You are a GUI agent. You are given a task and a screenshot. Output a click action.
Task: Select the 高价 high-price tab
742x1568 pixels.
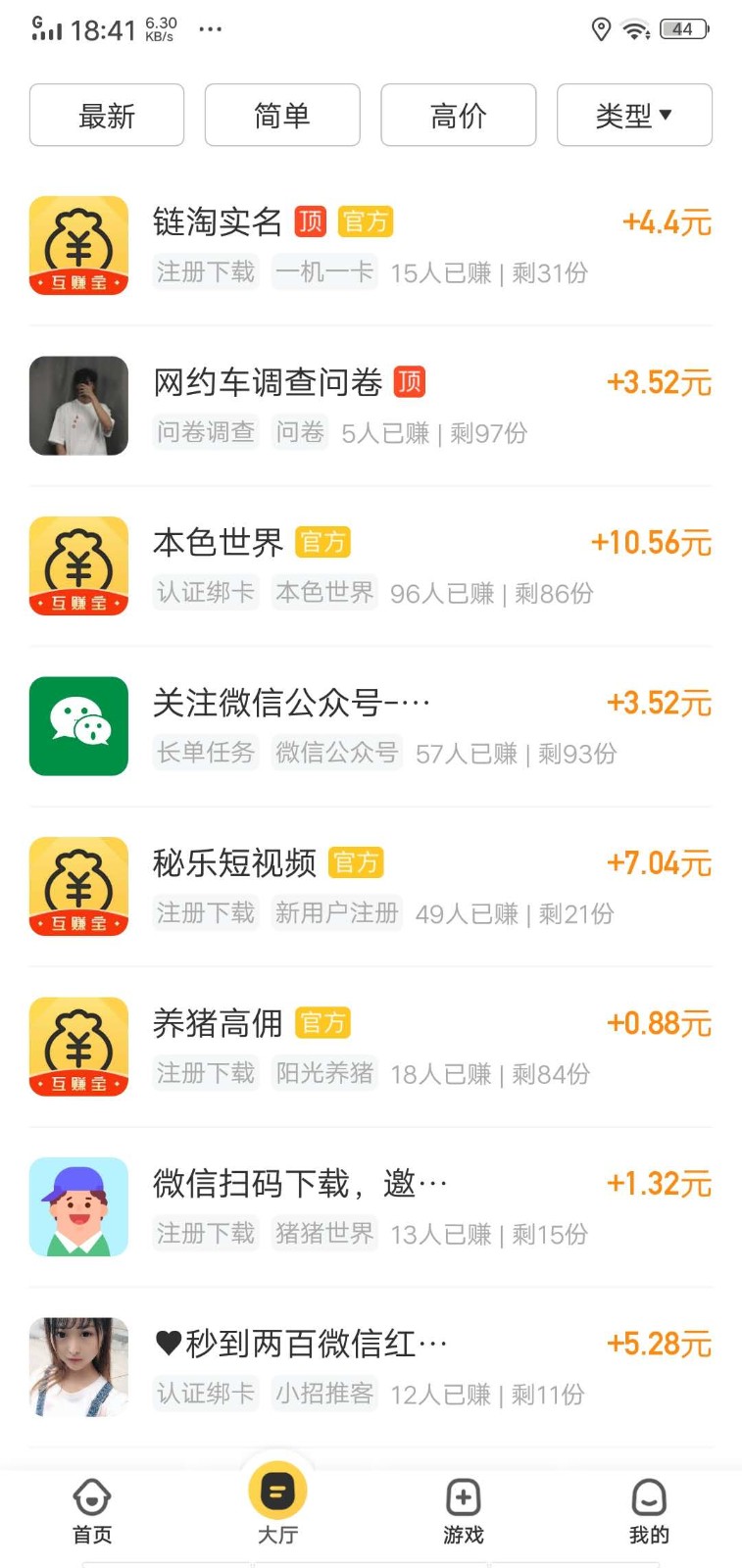[x=458, y=115]
